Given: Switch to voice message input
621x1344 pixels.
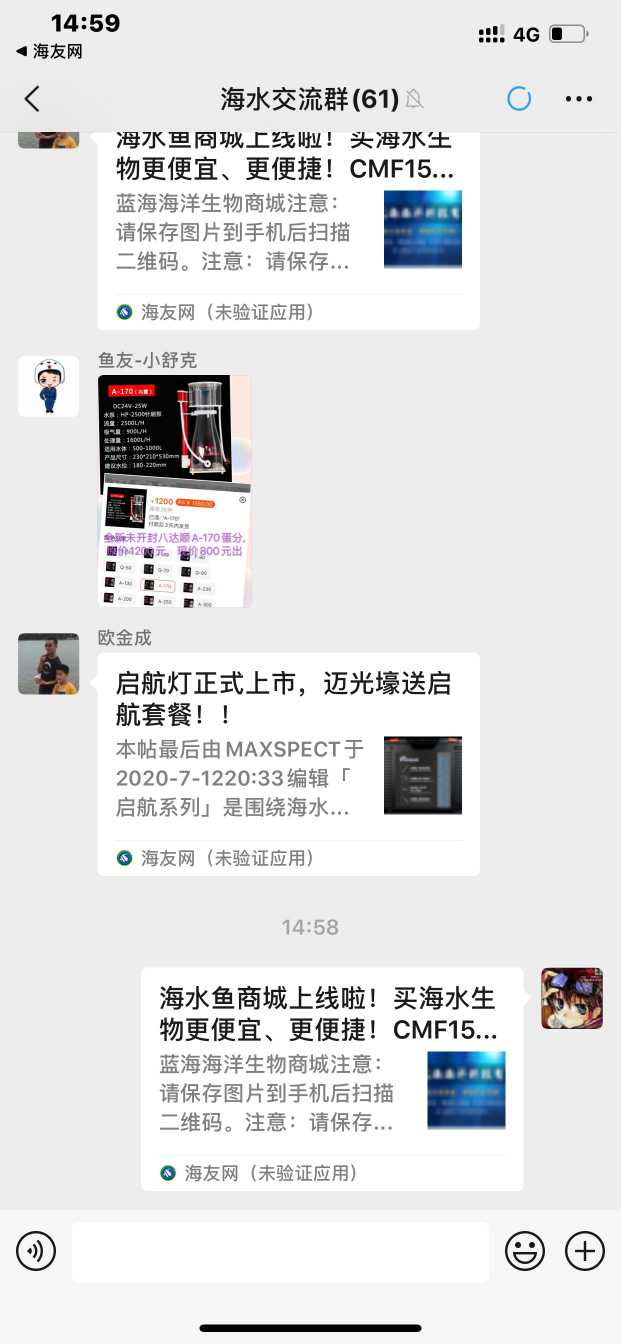Looking at the screenshot, I should click(x=36, y=1251).
